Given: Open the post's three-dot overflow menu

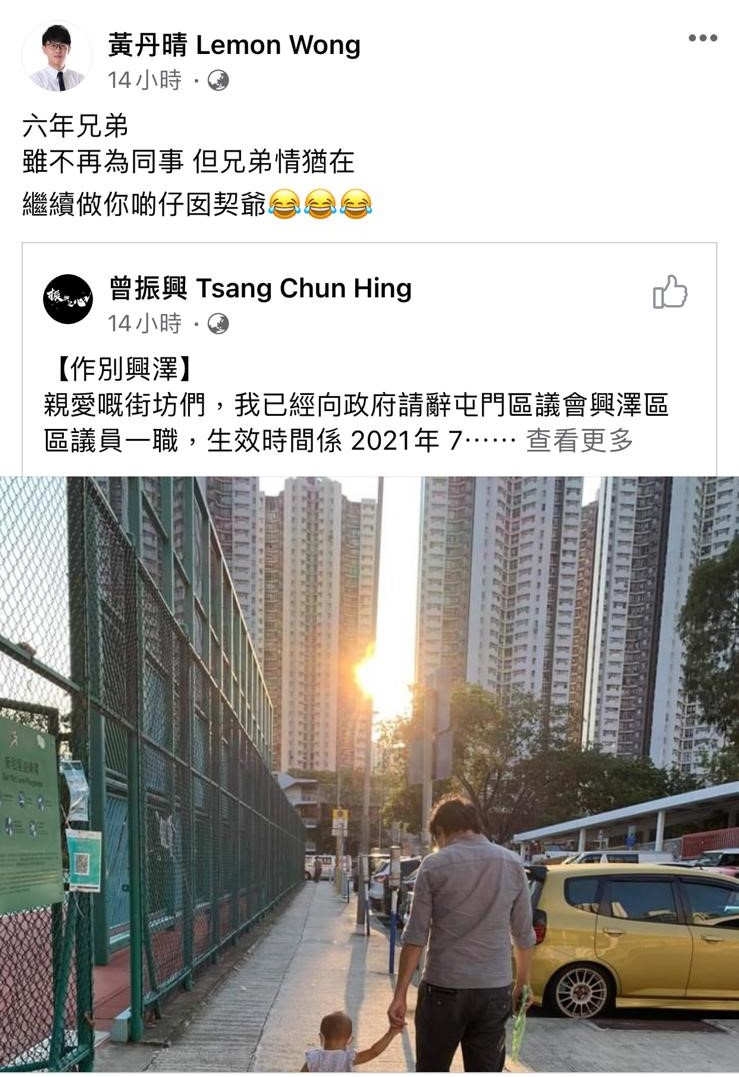Looking at the screenshot, I should [x=702, y=39].
